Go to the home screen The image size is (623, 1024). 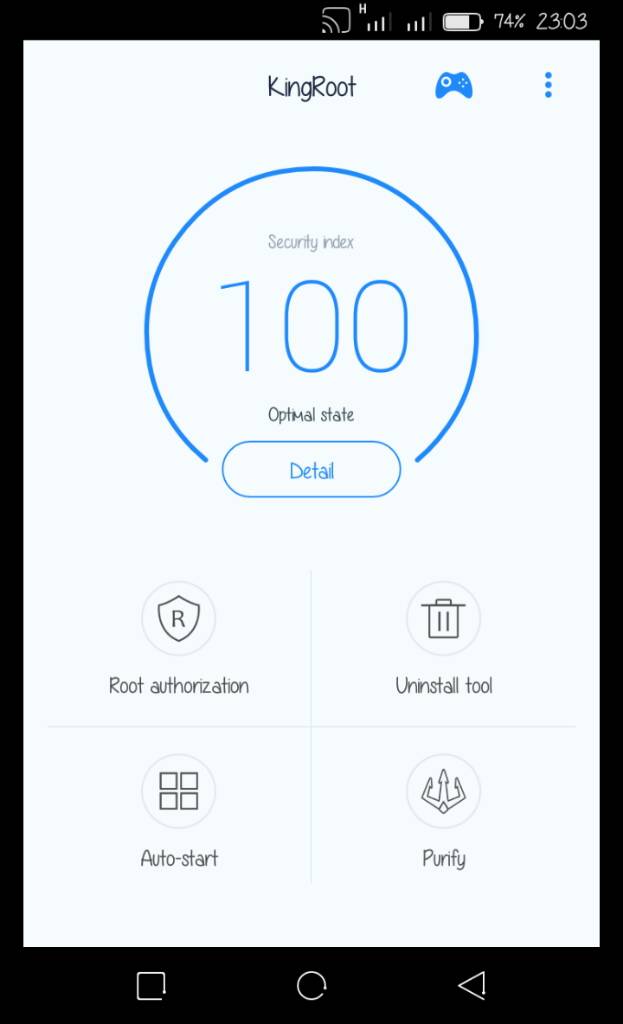(311, 986)
